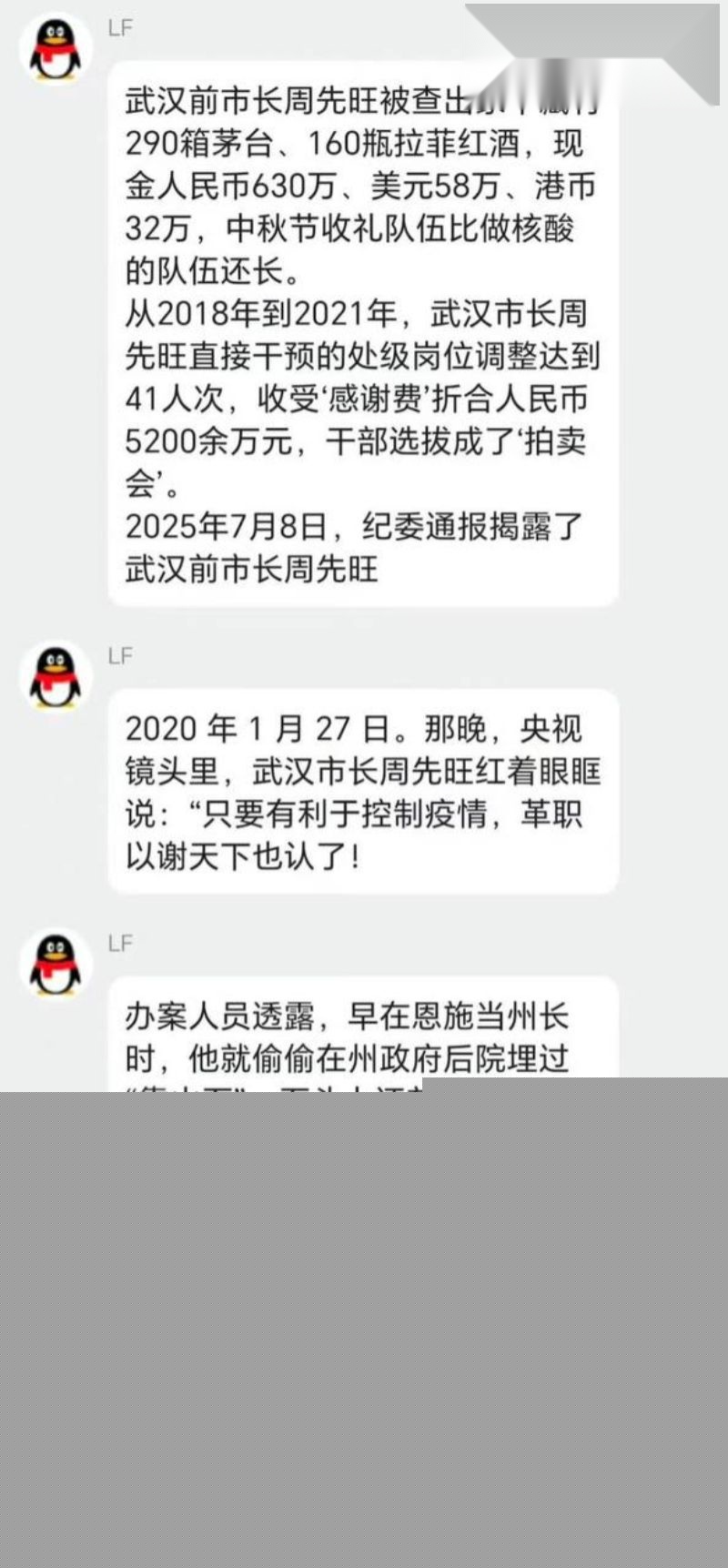Viewport: 728px width, 1568px height.
Task: Select the penguin avatar by the third message
Action: coord(55,966)
